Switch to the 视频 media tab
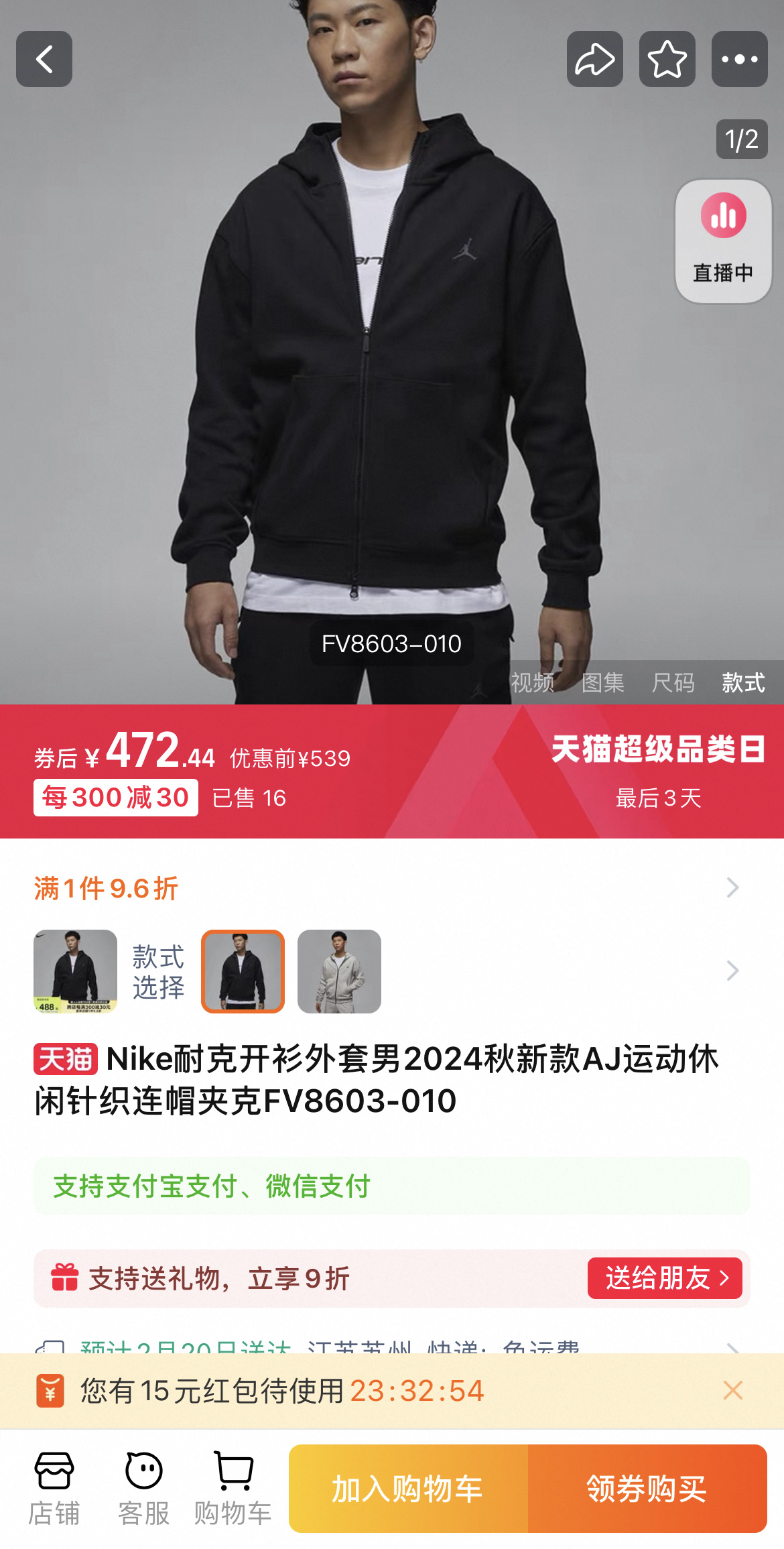Image resolution: width=784 pixels, height=1549 pixels. (x=533, y=682)
